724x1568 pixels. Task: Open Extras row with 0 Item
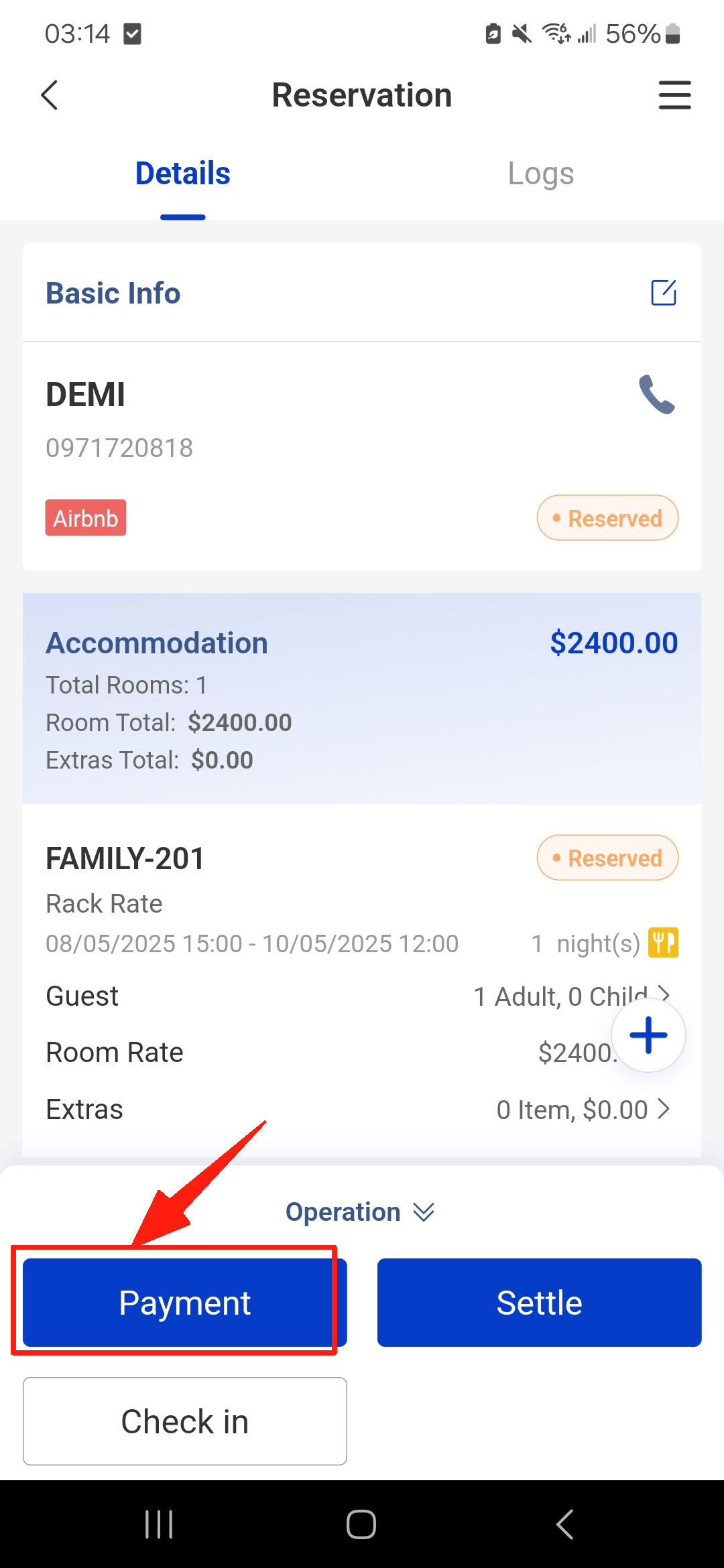582,1110
